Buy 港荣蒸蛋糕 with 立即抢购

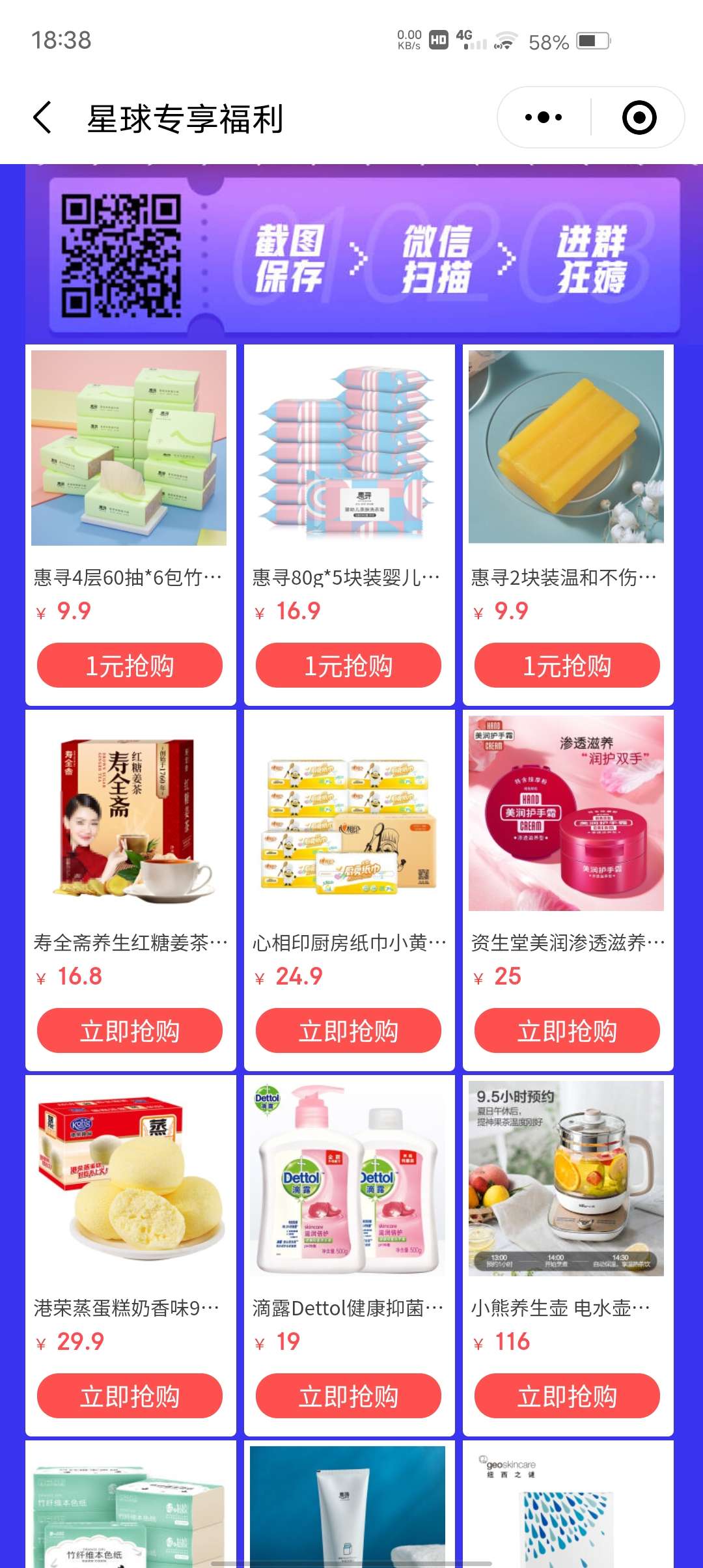pos(130,1396)
